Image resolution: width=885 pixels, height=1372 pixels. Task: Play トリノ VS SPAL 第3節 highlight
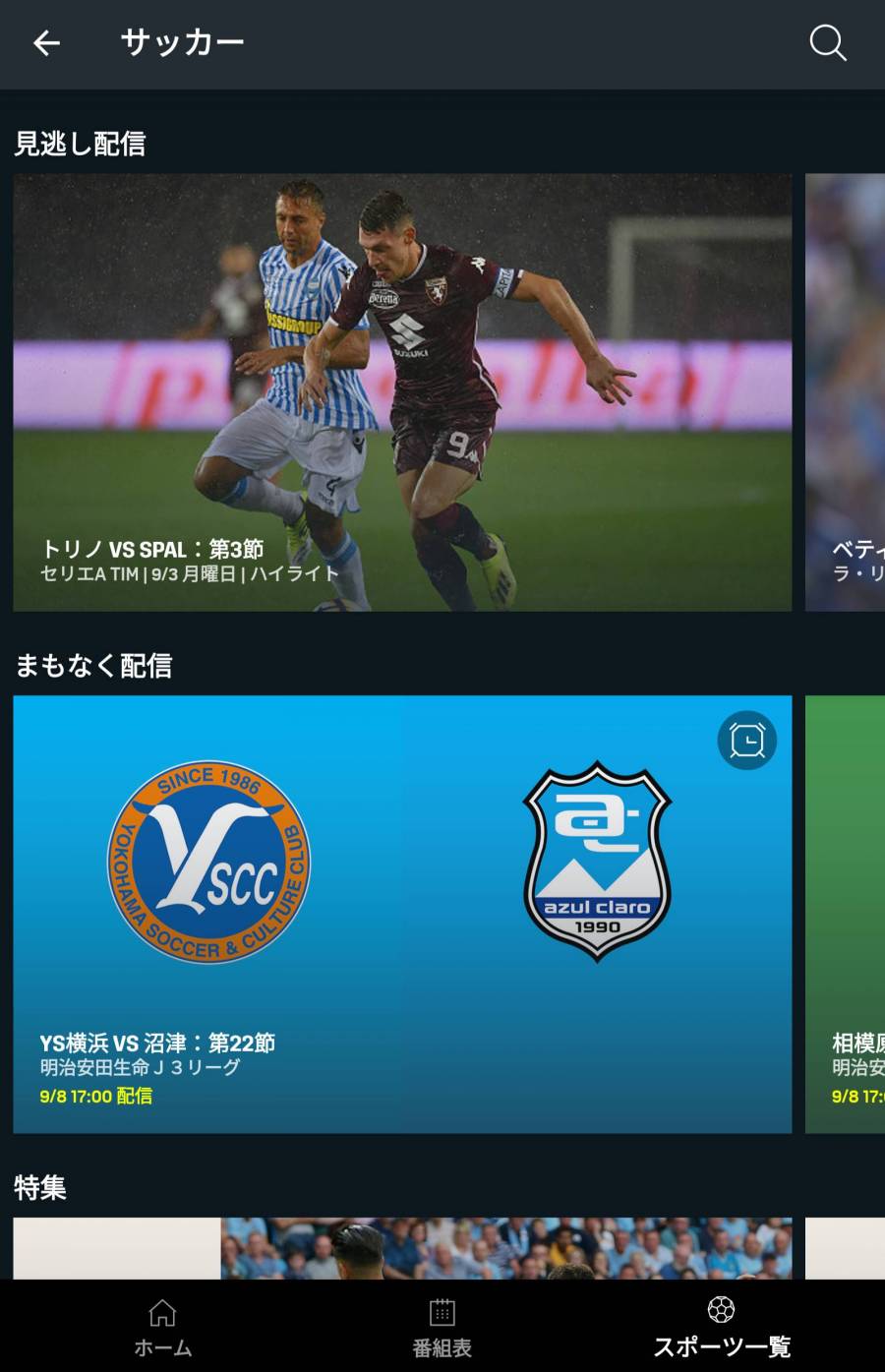[402, 392]
